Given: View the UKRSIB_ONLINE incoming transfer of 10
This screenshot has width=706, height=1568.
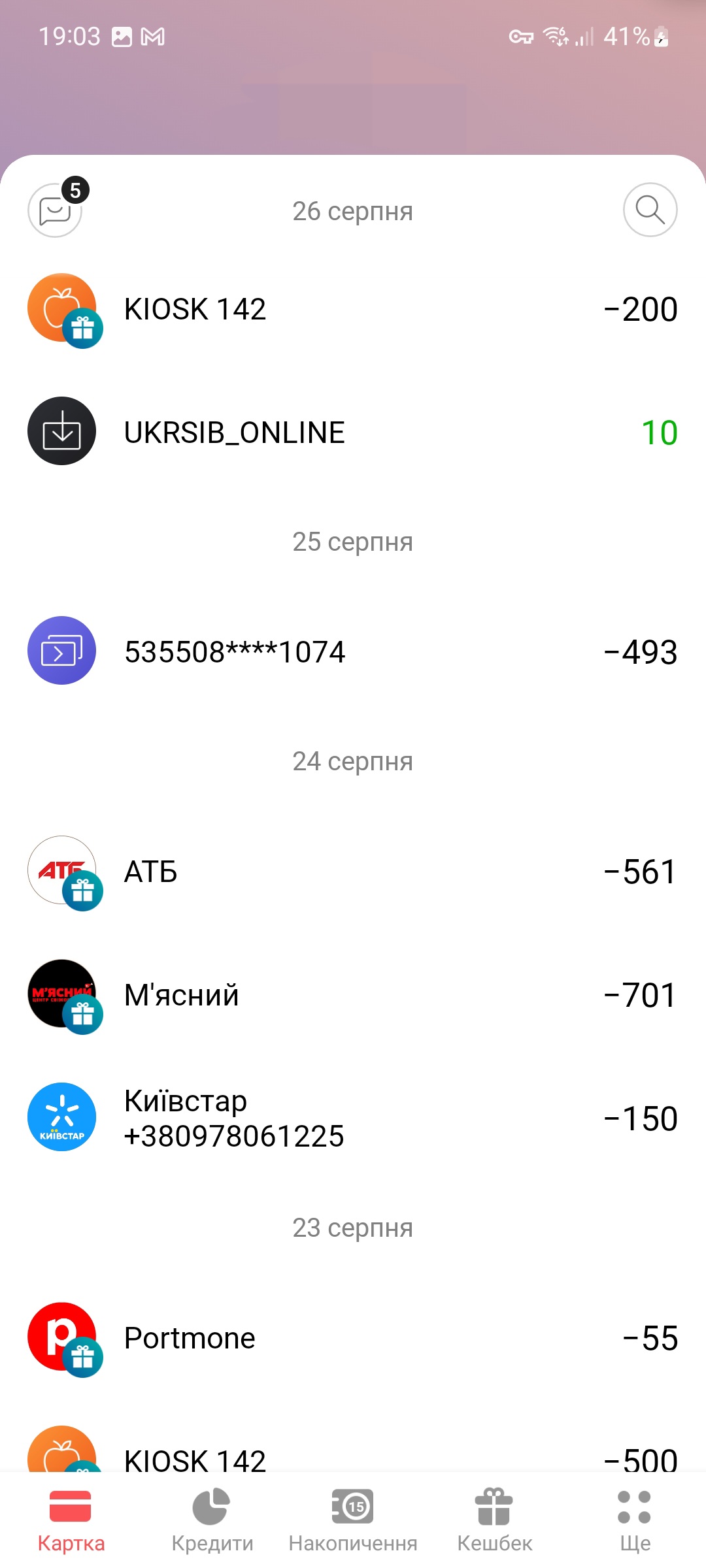Looking at the screenshot, I should tap(353, 432).
